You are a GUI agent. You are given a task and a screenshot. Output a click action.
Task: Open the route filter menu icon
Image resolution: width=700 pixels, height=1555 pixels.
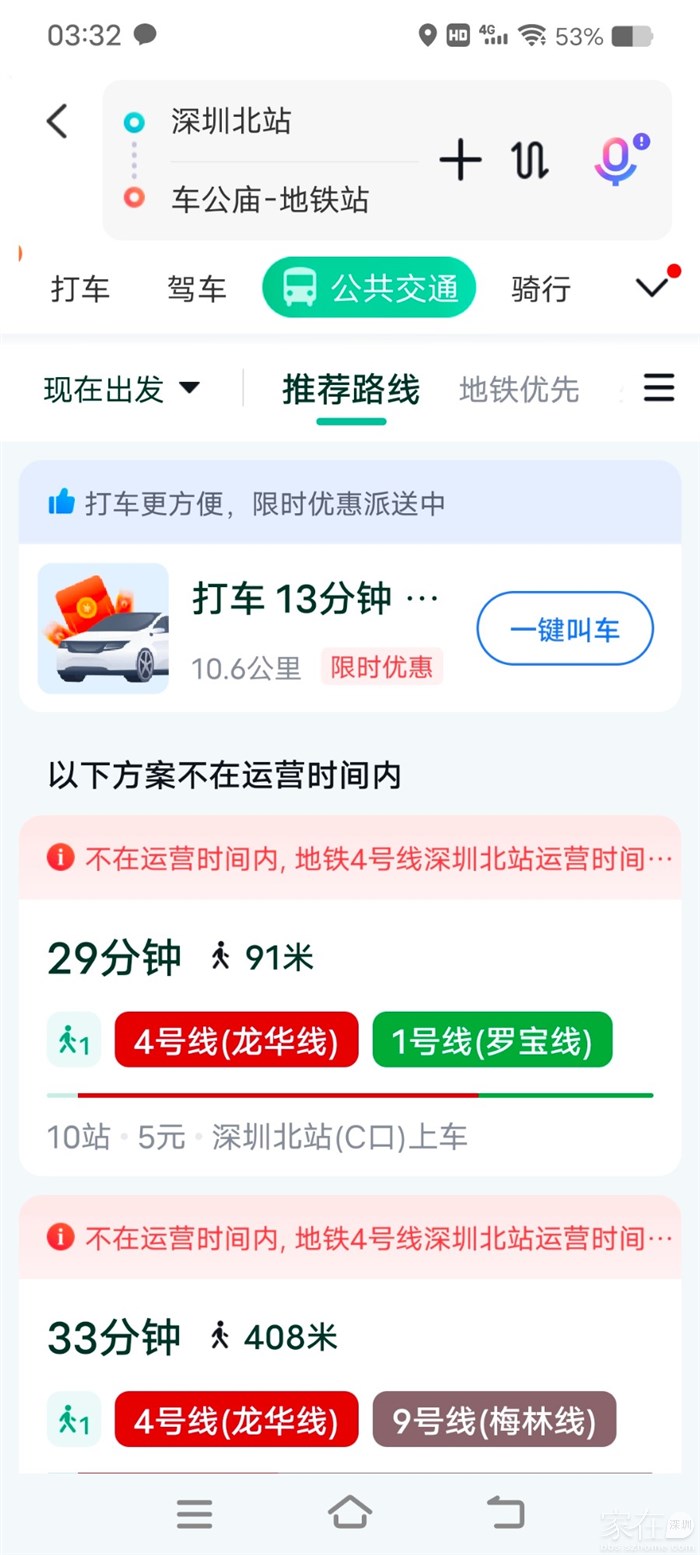point(659,388)
